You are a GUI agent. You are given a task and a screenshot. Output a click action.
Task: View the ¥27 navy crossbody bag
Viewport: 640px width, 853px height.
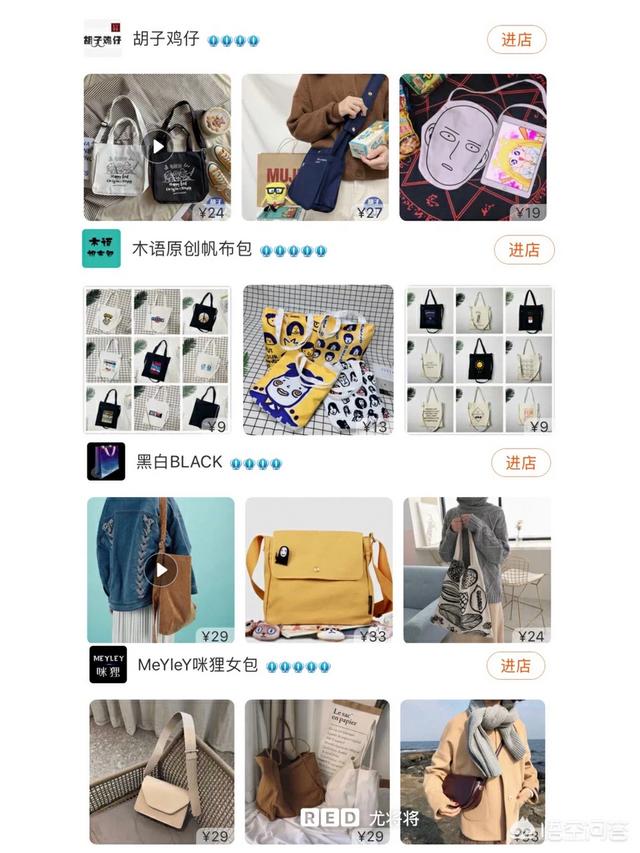315,147
